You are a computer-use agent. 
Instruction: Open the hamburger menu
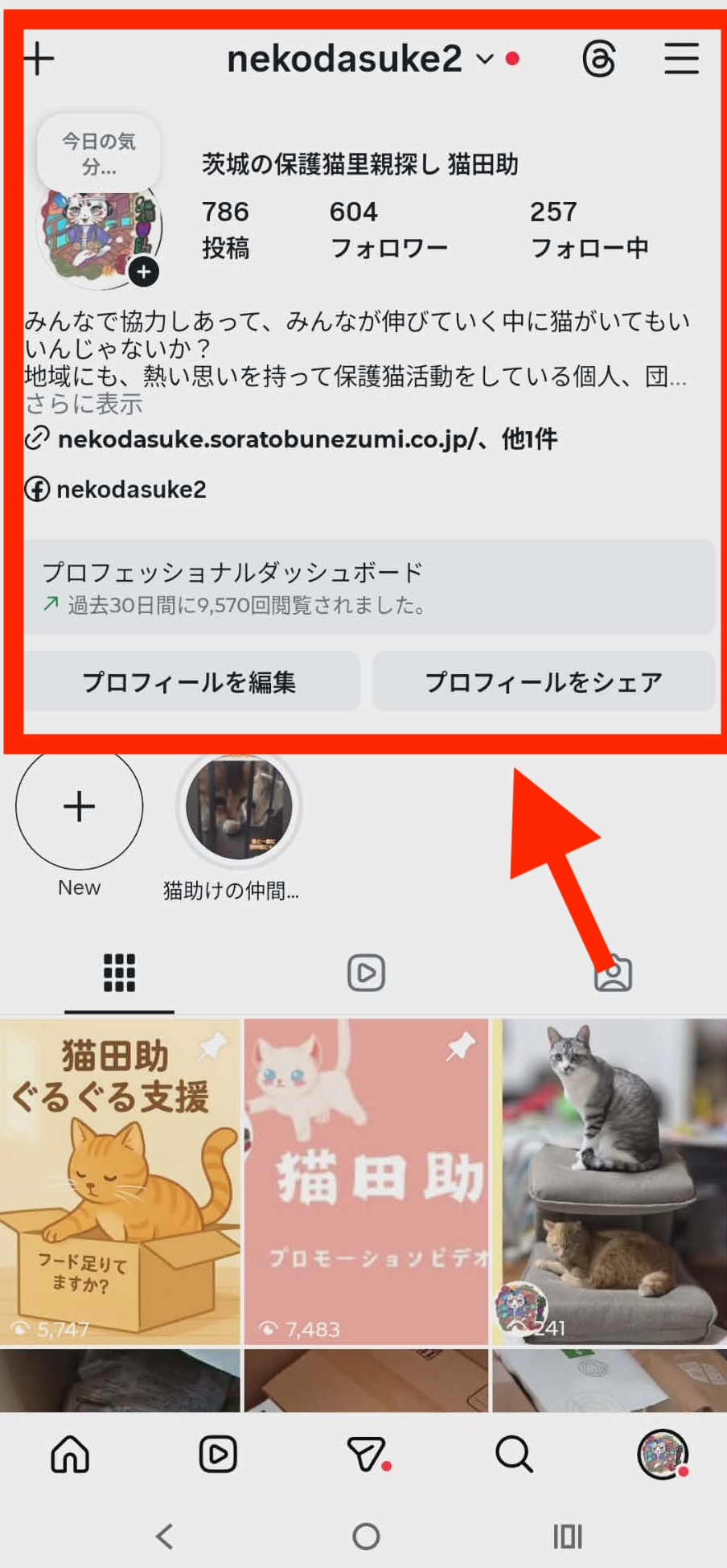681,59
